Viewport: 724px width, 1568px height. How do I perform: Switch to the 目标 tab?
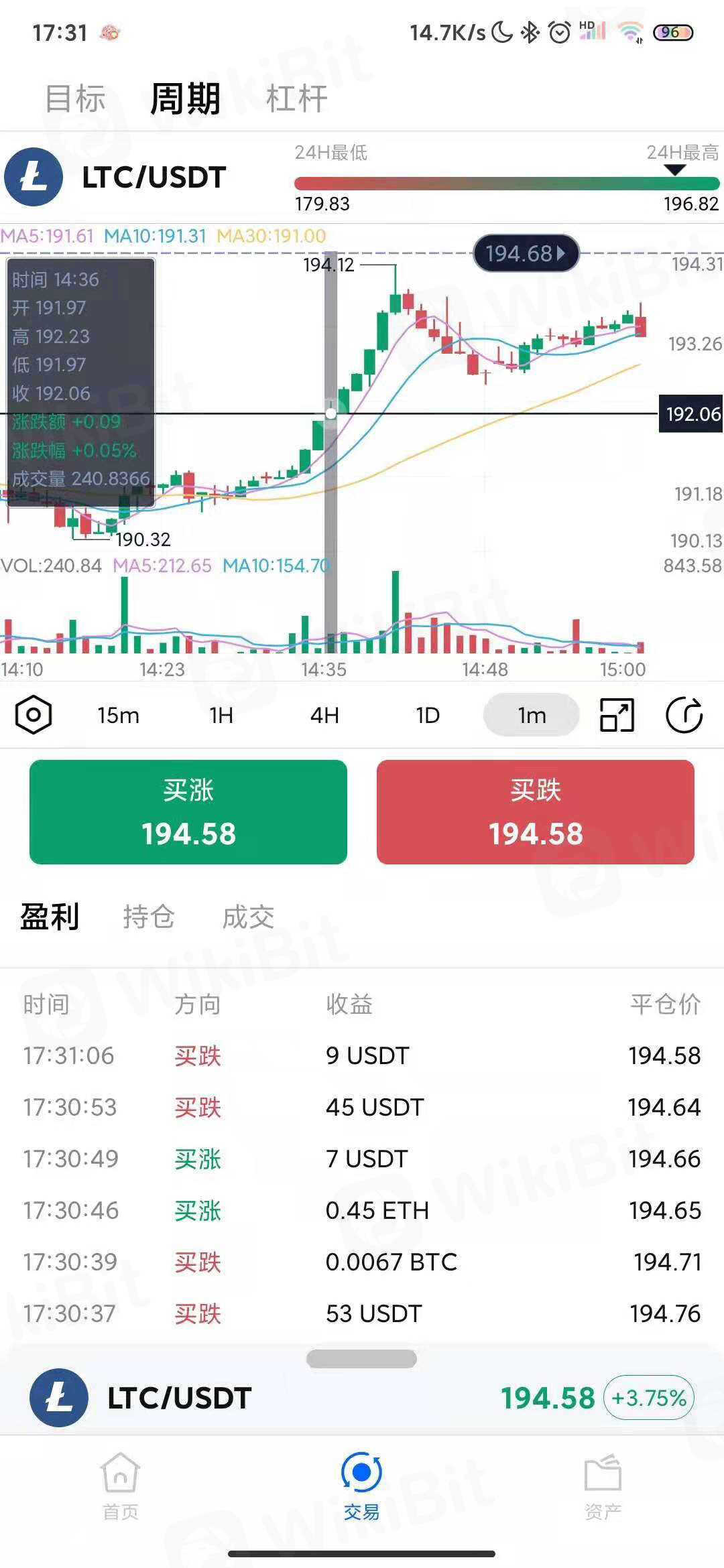tap(75, 99)
